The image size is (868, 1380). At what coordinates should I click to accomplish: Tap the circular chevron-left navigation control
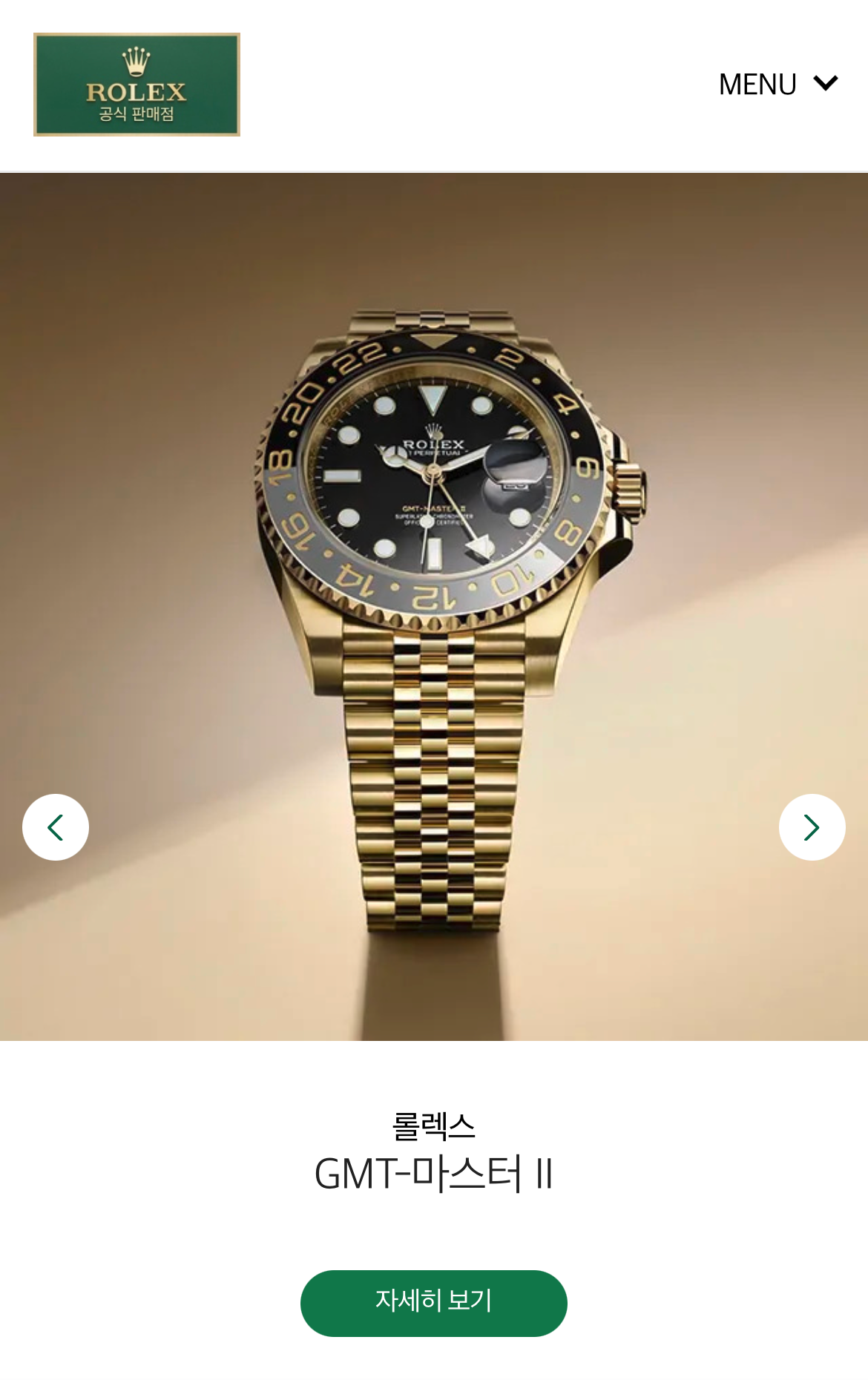click(x=55, y=827)
